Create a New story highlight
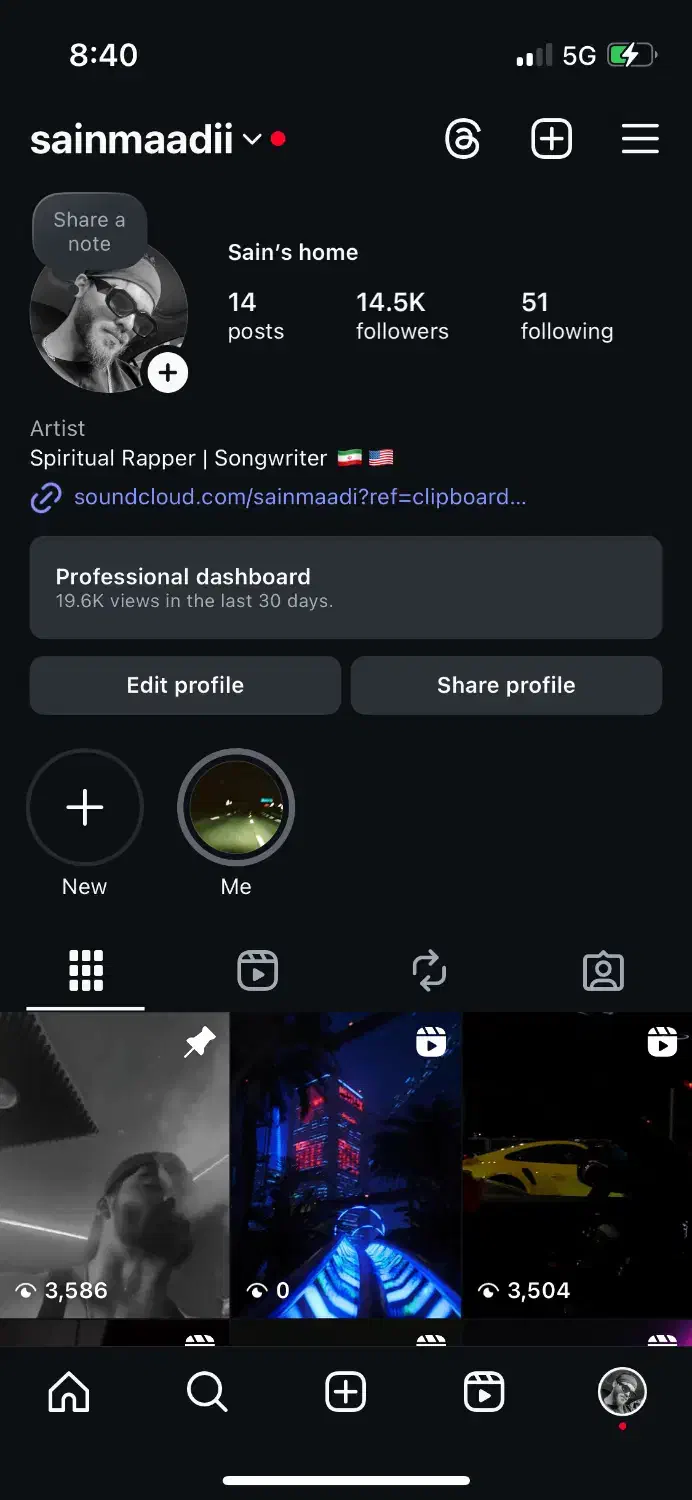Viewport: 692px width, 1500px height. (x=85, y=808)
